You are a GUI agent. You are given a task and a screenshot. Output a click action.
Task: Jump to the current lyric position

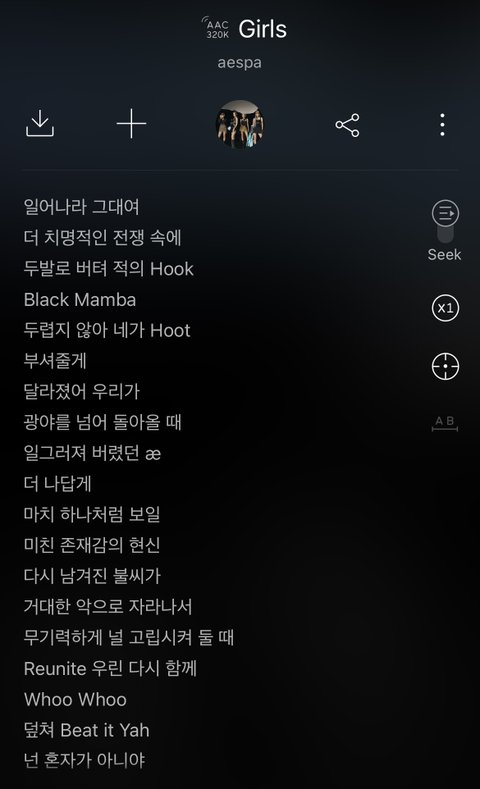pos(445,366)
